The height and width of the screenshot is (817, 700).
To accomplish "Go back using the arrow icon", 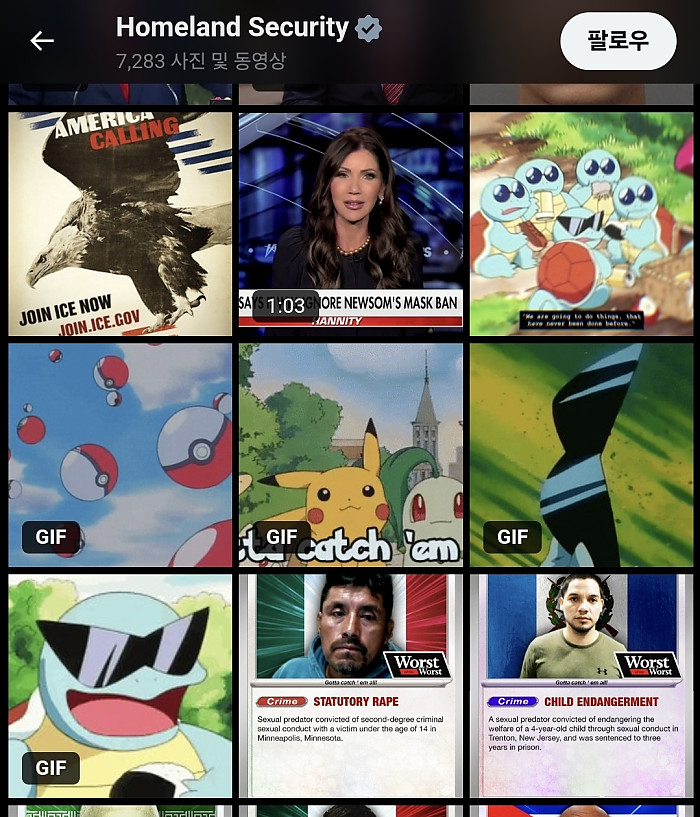I will (x=42, y=41).
